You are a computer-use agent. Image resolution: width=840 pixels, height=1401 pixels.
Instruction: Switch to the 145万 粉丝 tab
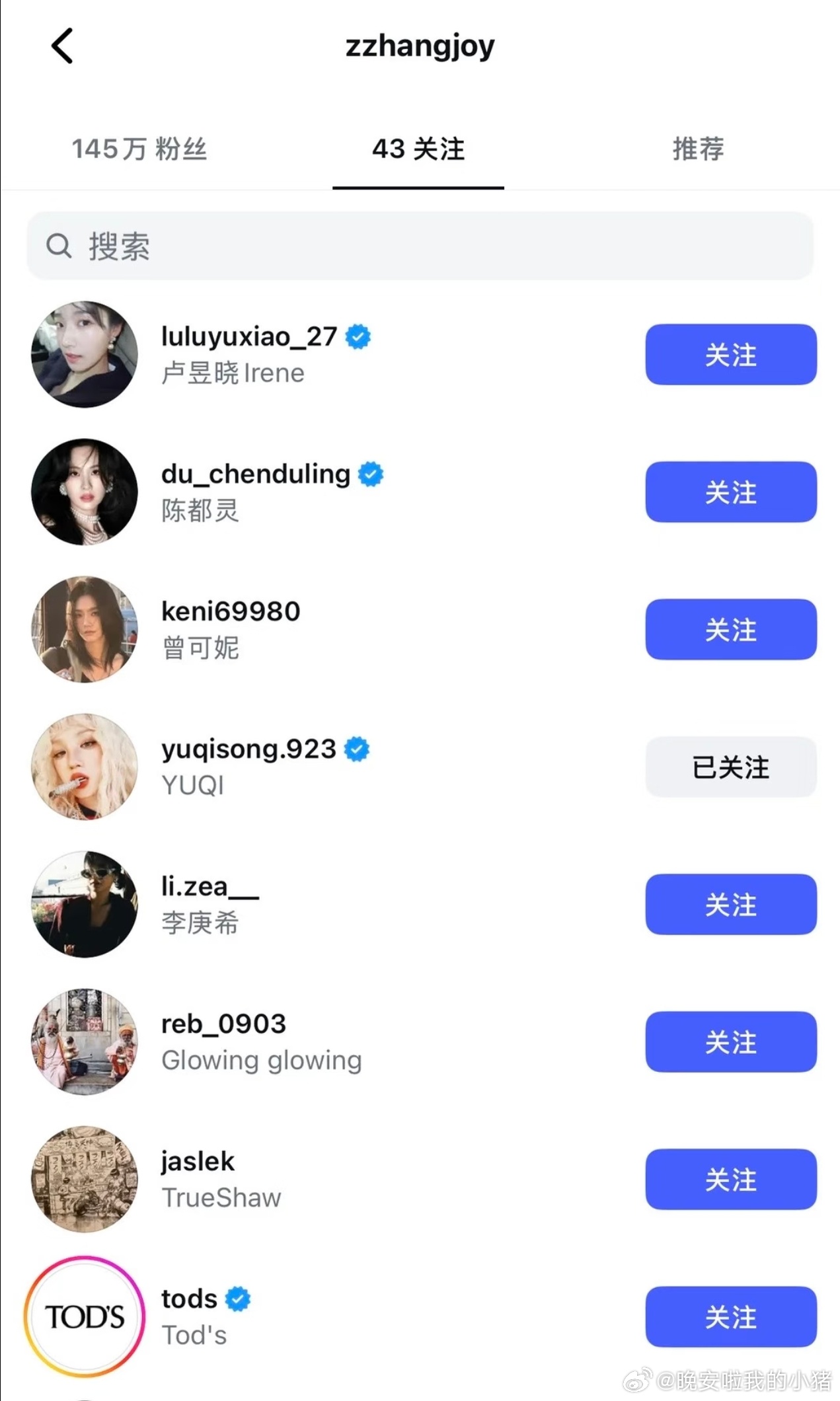[x=139, y=150]
